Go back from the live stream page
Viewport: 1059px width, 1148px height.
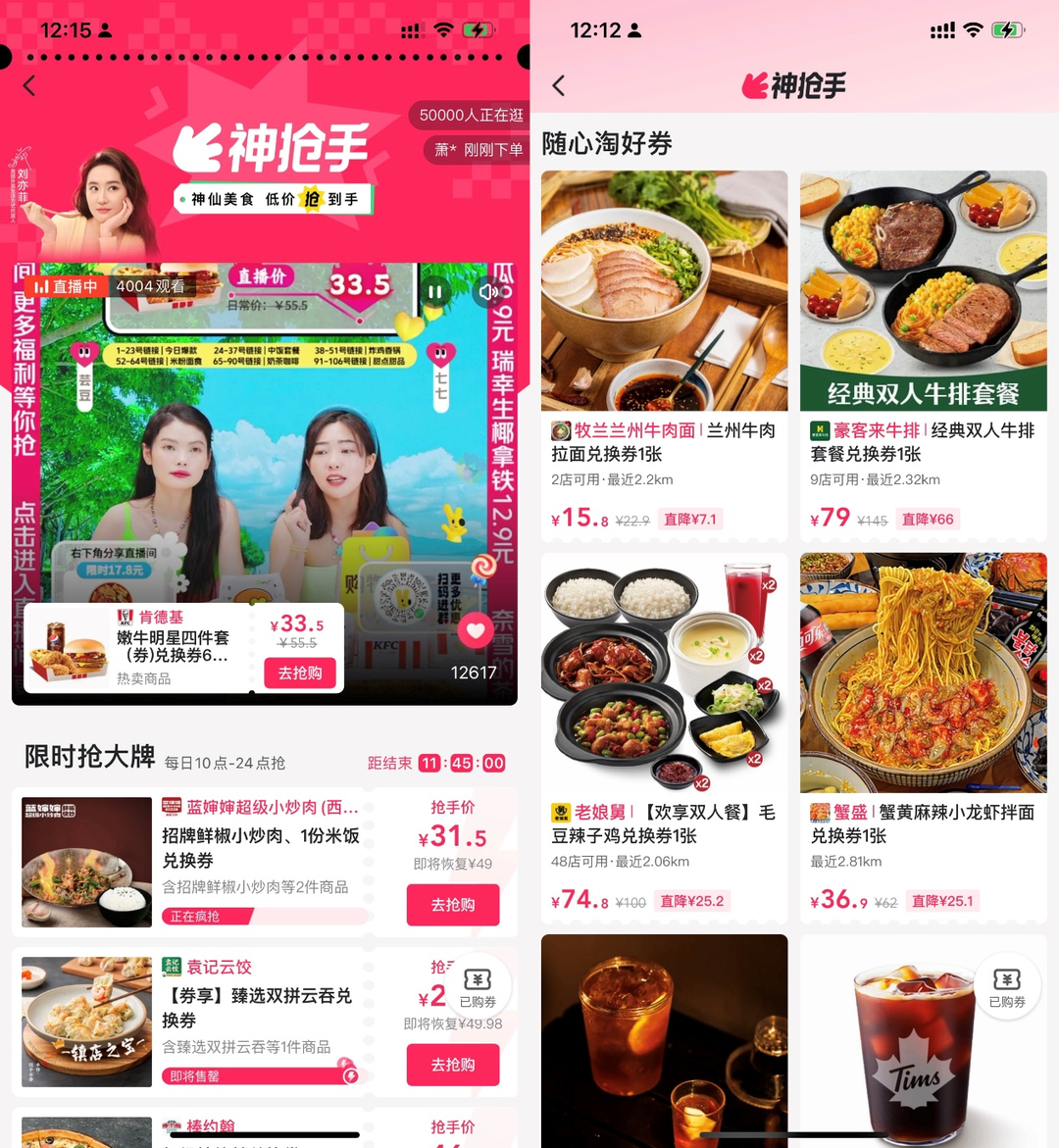(29, 86)
